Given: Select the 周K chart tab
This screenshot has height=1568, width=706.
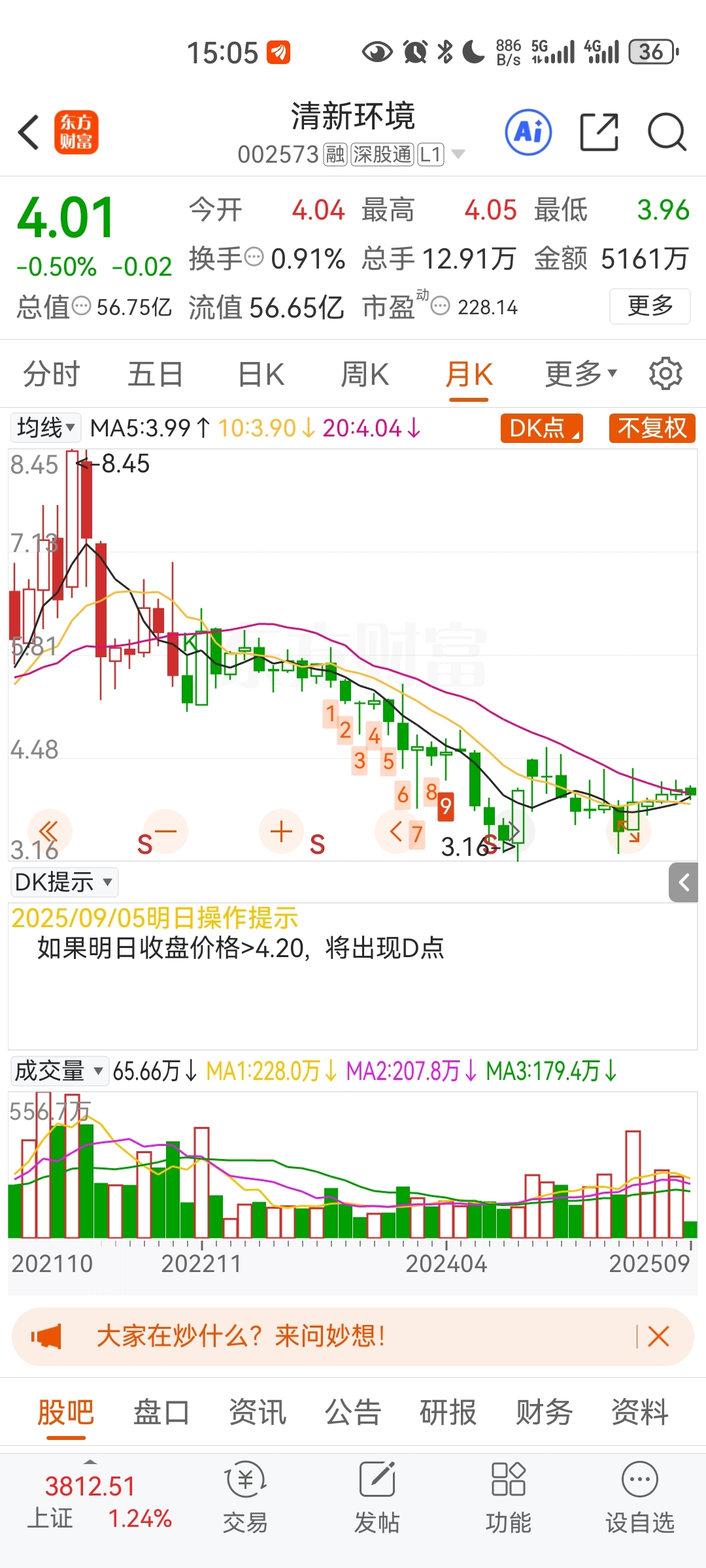Looking at the screenshot, I should click(x=365, y=374).
